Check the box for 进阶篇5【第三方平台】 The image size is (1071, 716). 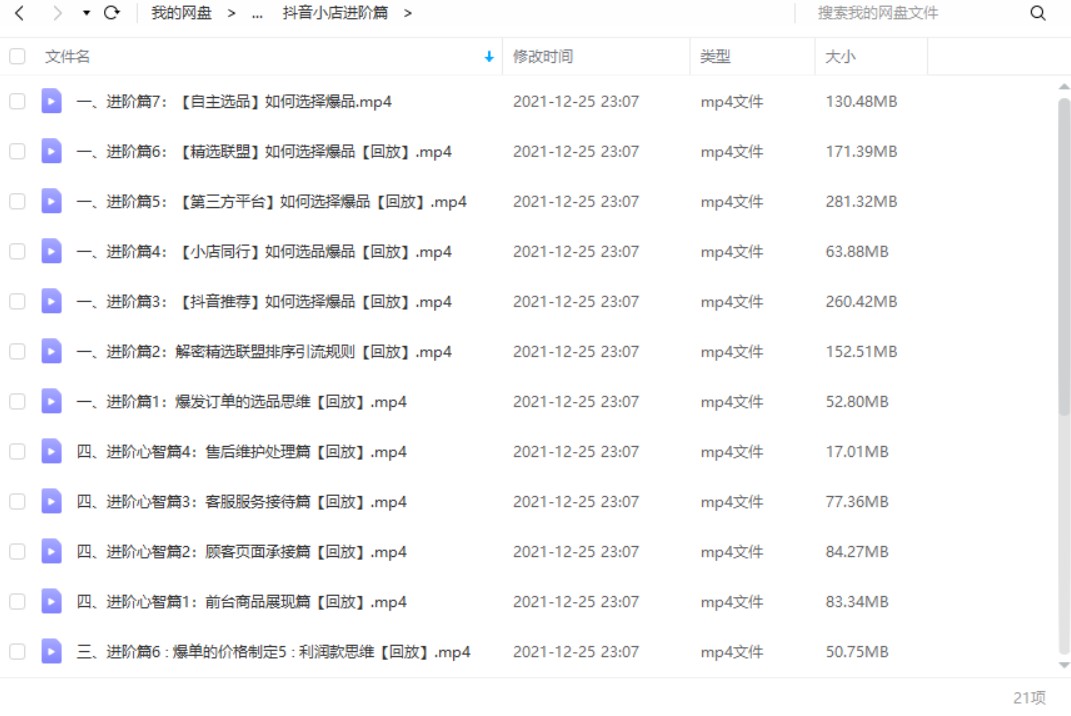(17, 202)
